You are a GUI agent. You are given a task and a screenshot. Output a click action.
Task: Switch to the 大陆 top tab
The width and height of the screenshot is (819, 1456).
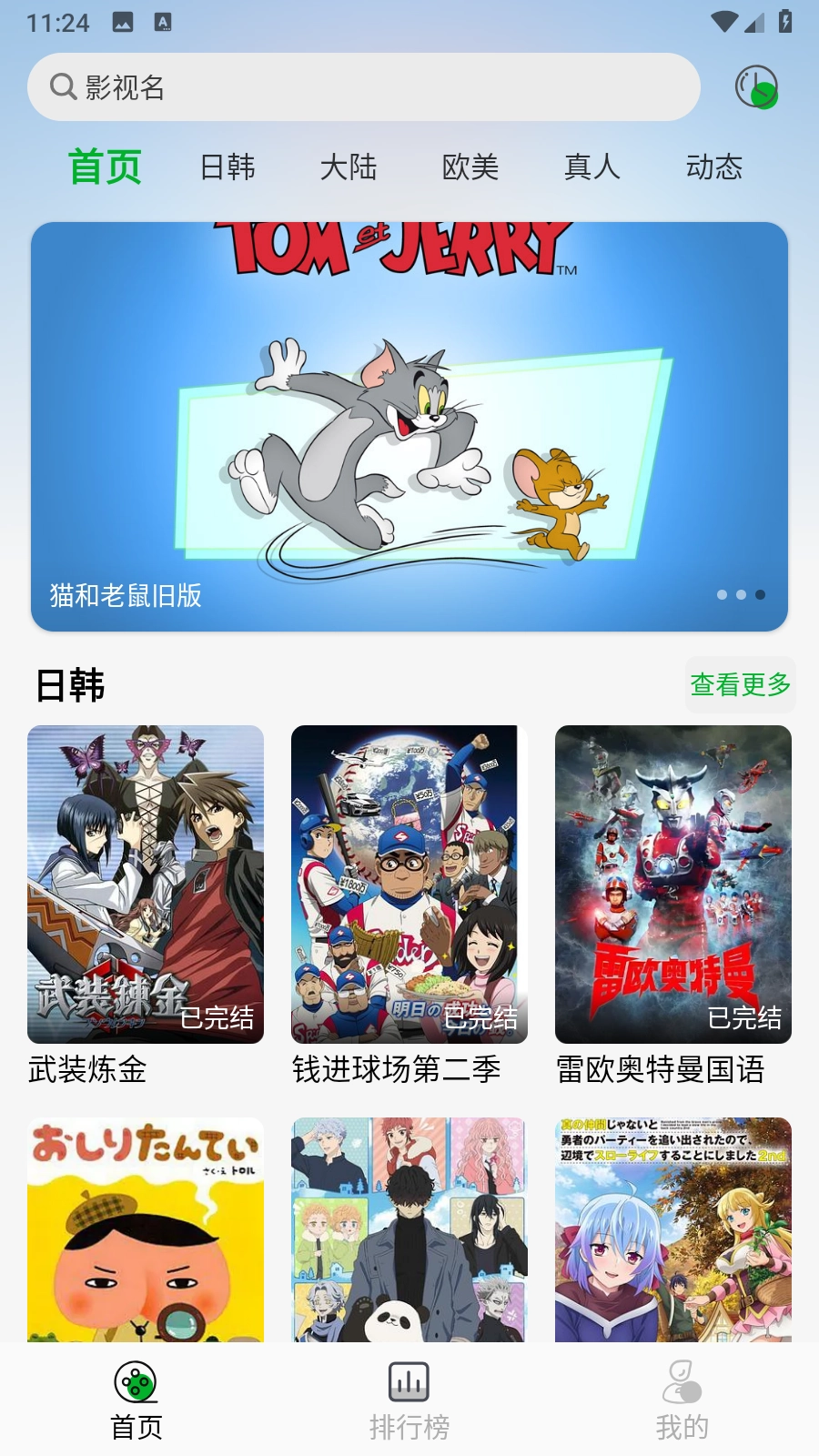[349, 167]
